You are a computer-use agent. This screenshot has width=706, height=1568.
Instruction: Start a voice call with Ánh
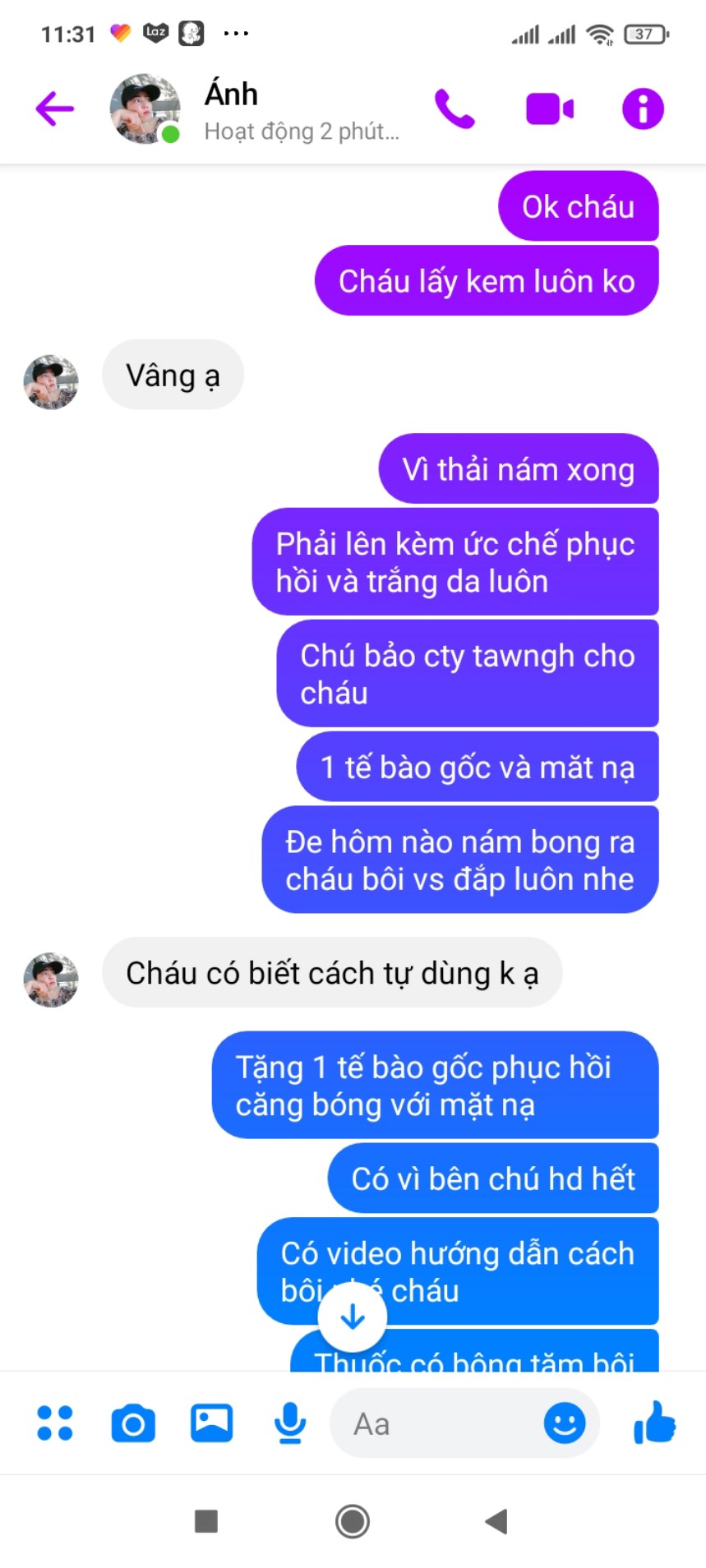[455, 108]
